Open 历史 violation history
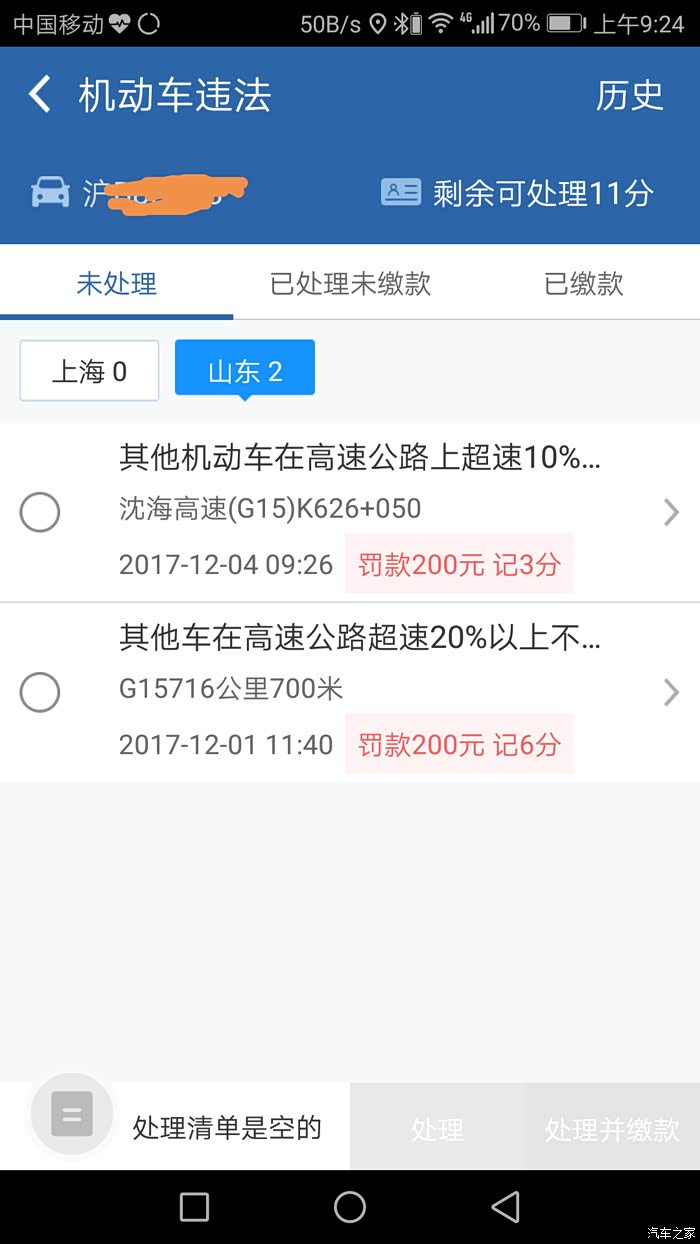This screenshot has width=700, height=1244. tap(629, 95)
